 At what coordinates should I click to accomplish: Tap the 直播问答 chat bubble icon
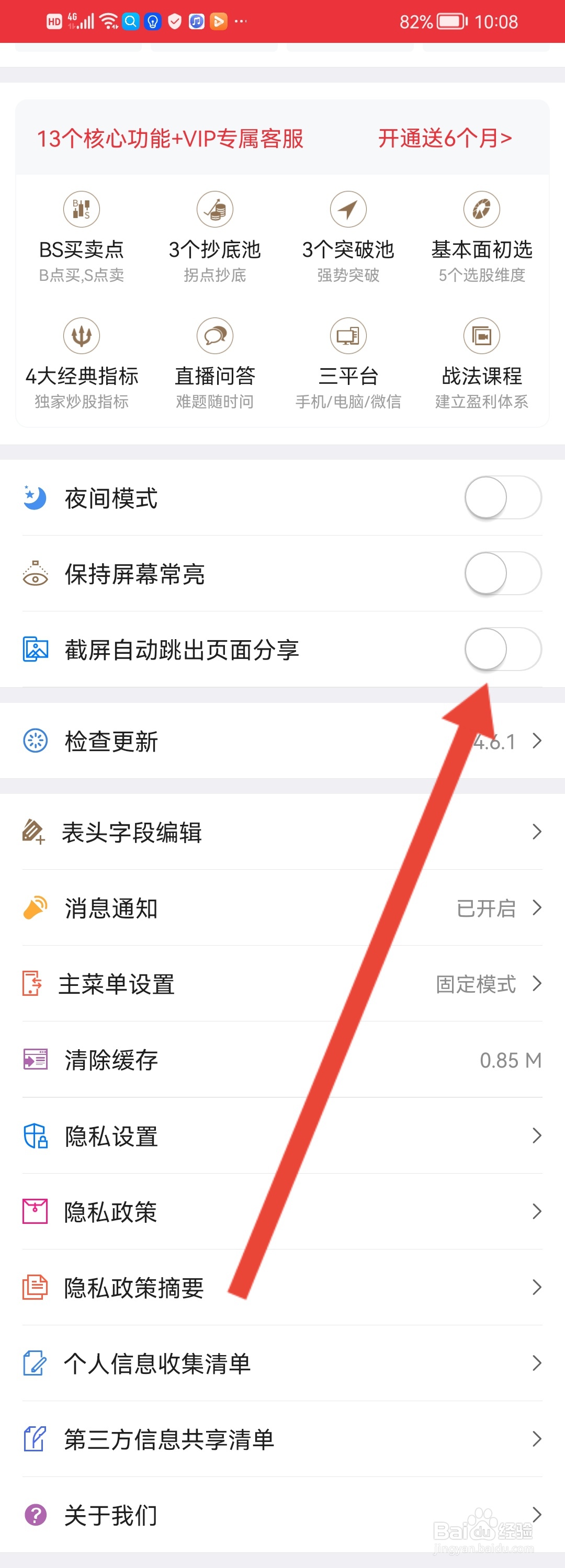(214, 335)
